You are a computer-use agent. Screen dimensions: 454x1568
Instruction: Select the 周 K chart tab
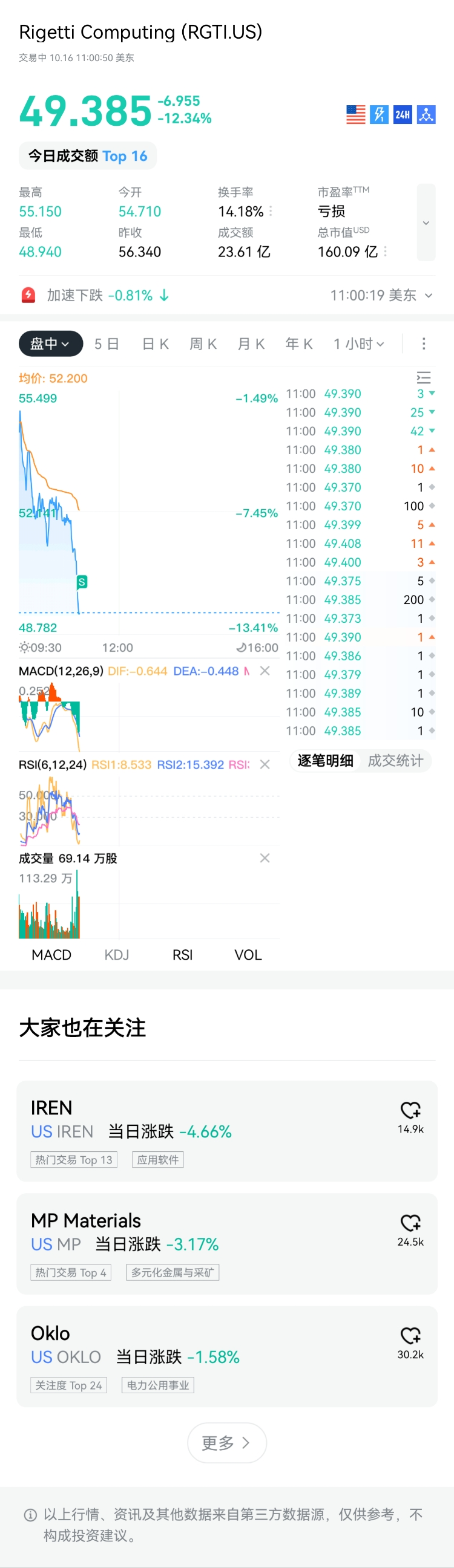(x=203, y=344)
